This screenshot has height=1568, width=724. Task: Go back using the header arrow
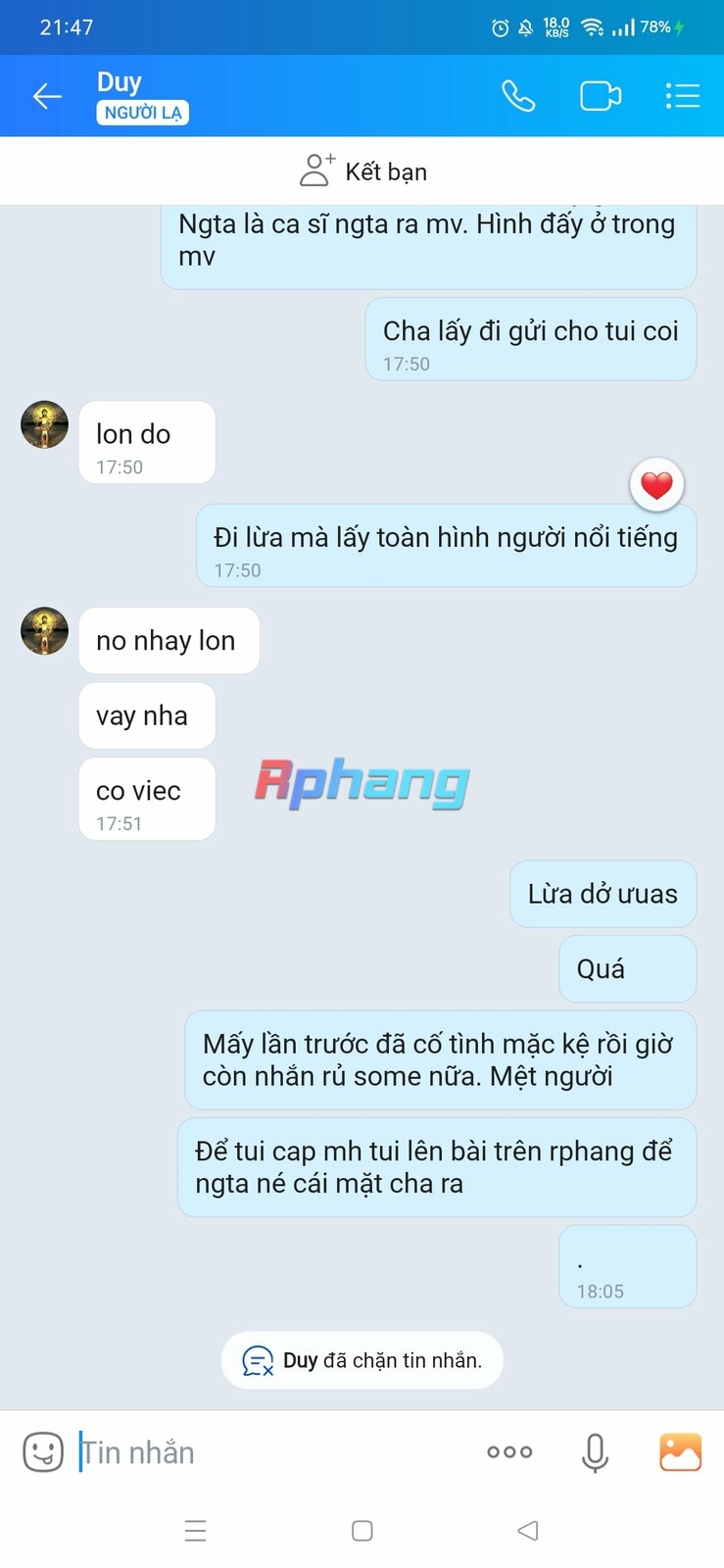point(47,96)
